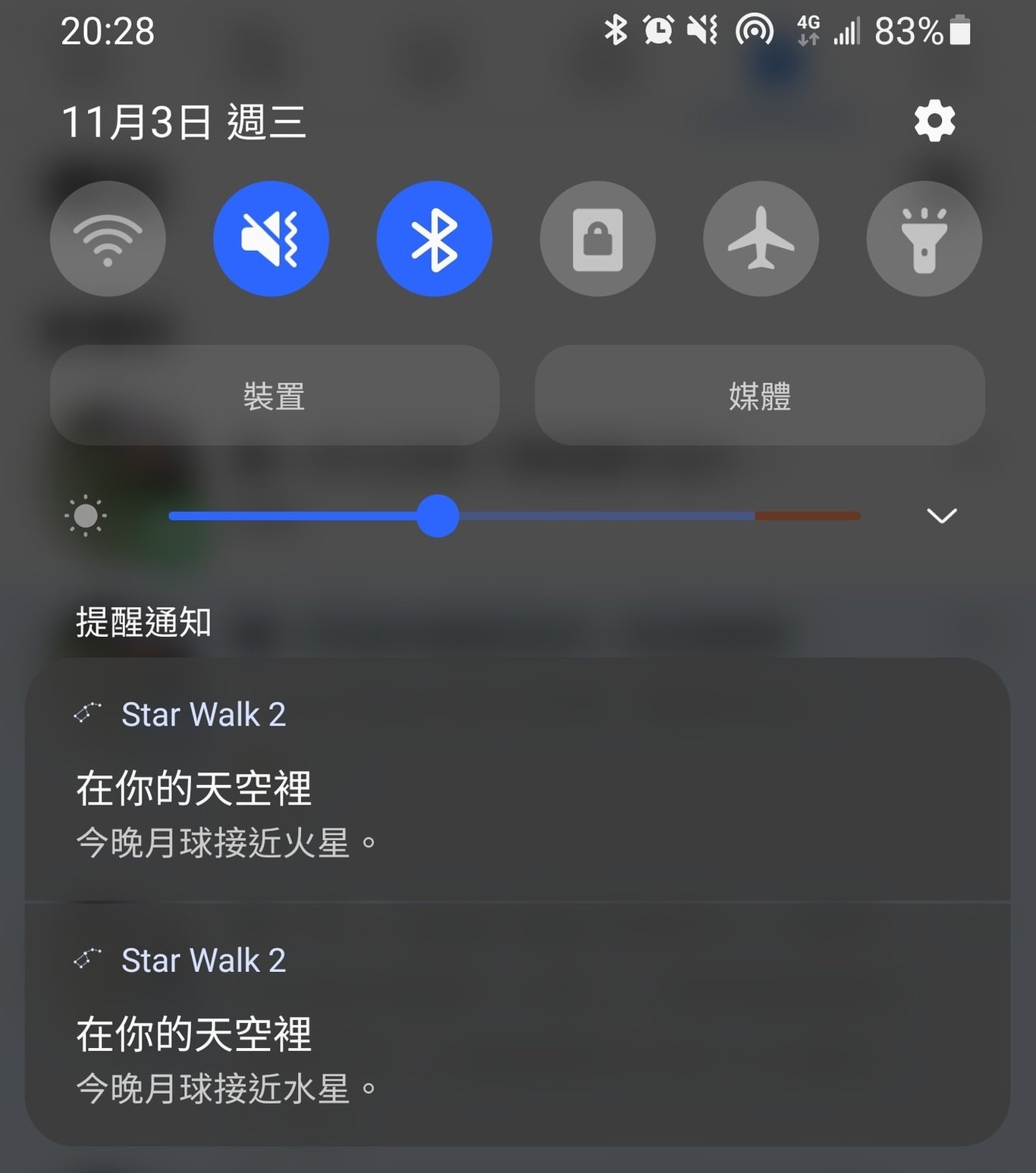Toggle the portrait rotation lock
The image size is (1036, 1173).
pos(598,239)
